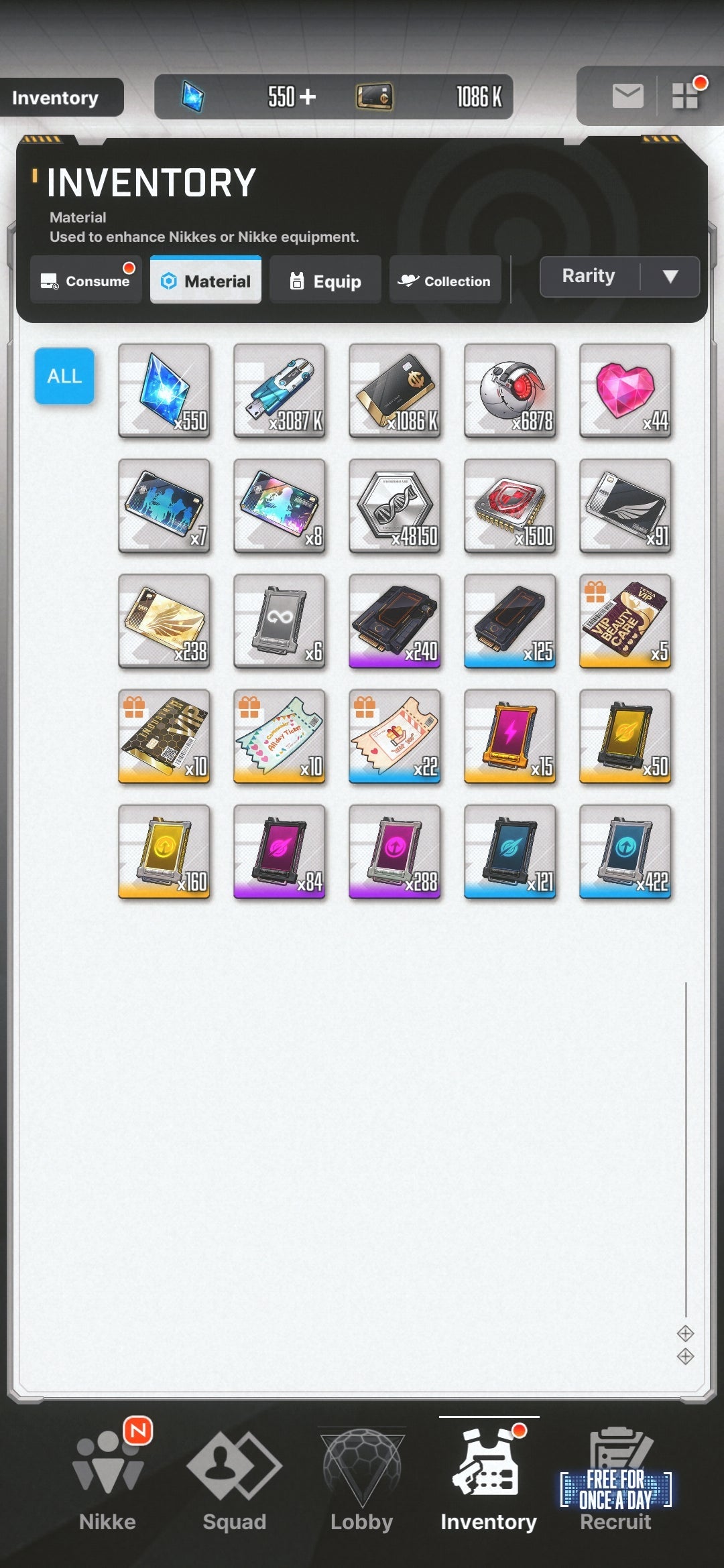Open the DNA hexagon item x48150
Screen dimensions: 724x1568
point(395,506)
